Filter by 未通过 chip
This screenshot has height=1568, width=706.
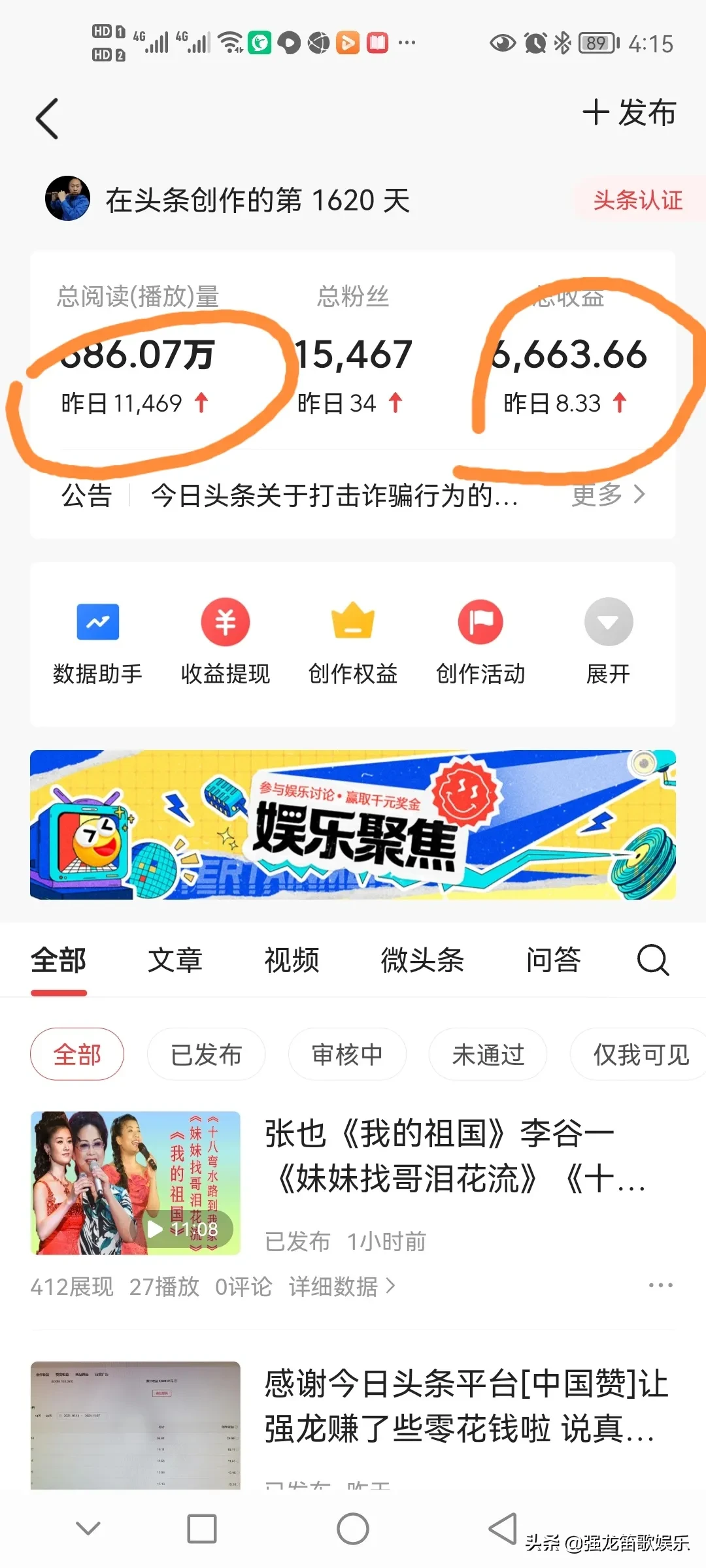coord(488,1054)
